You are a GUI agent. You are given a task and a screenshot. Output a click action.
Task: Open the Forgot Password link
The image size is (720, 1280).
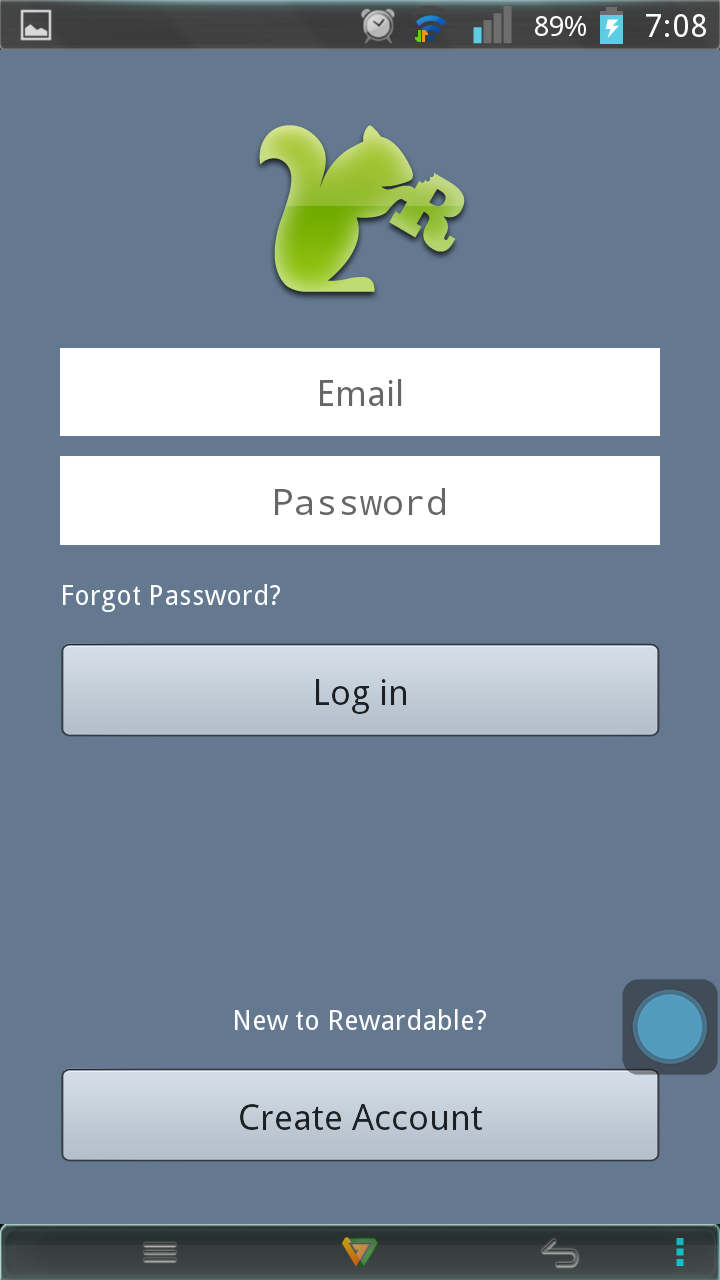(x=171, y=596)
